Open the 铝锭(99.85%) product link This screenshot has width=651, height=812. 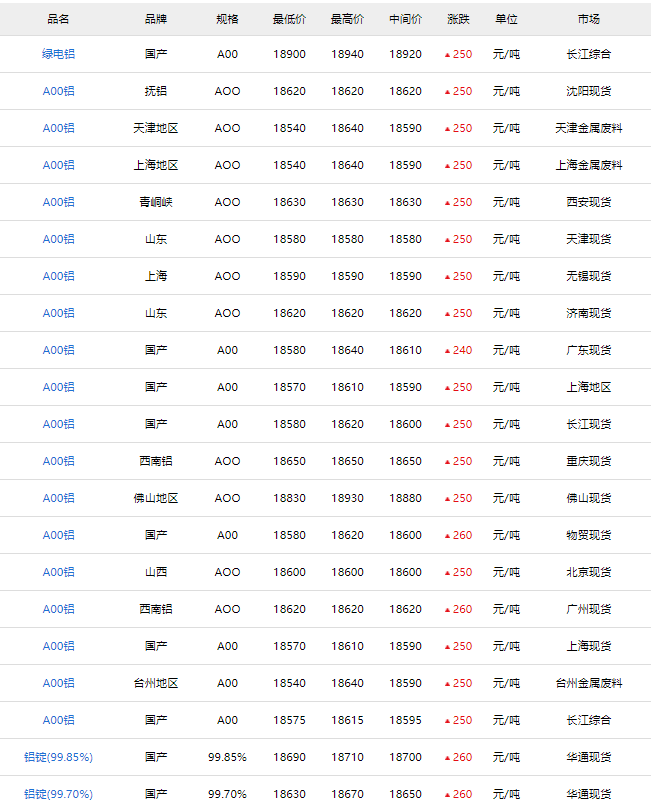click(59, 757)
